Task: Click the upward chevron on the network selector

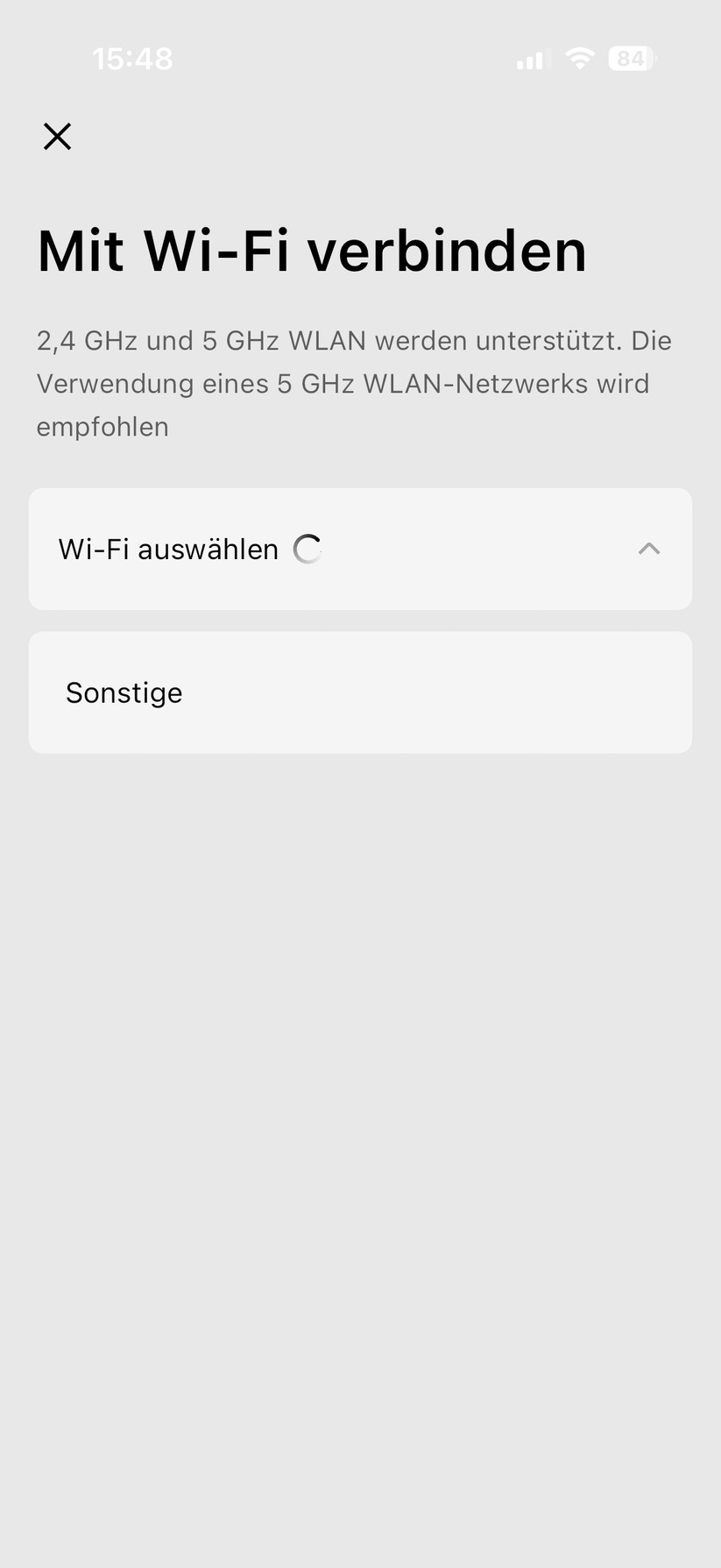Action: pyautogui.click(x=648, y=548)
